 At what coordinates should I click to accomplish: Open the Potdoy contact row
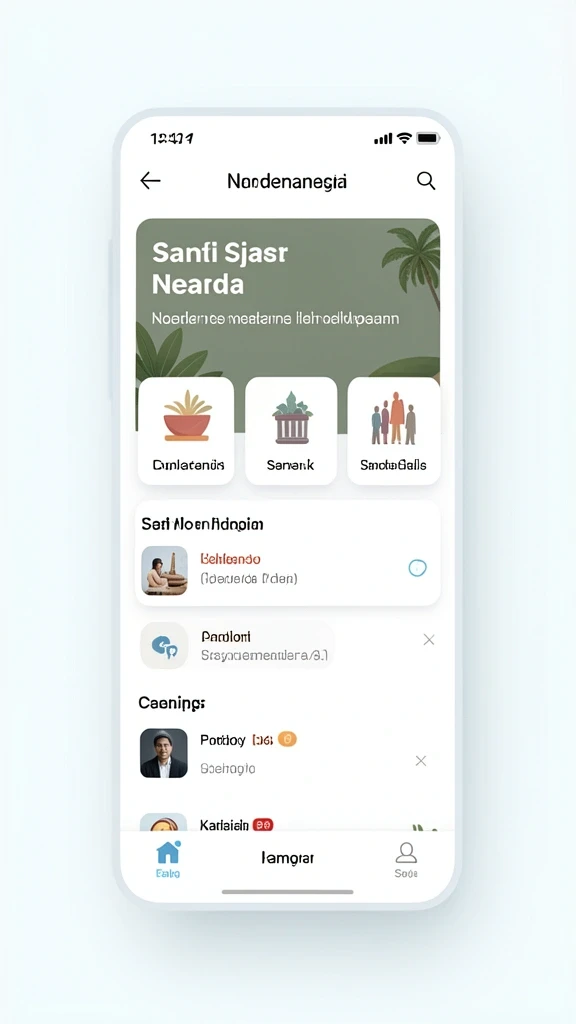288,753
